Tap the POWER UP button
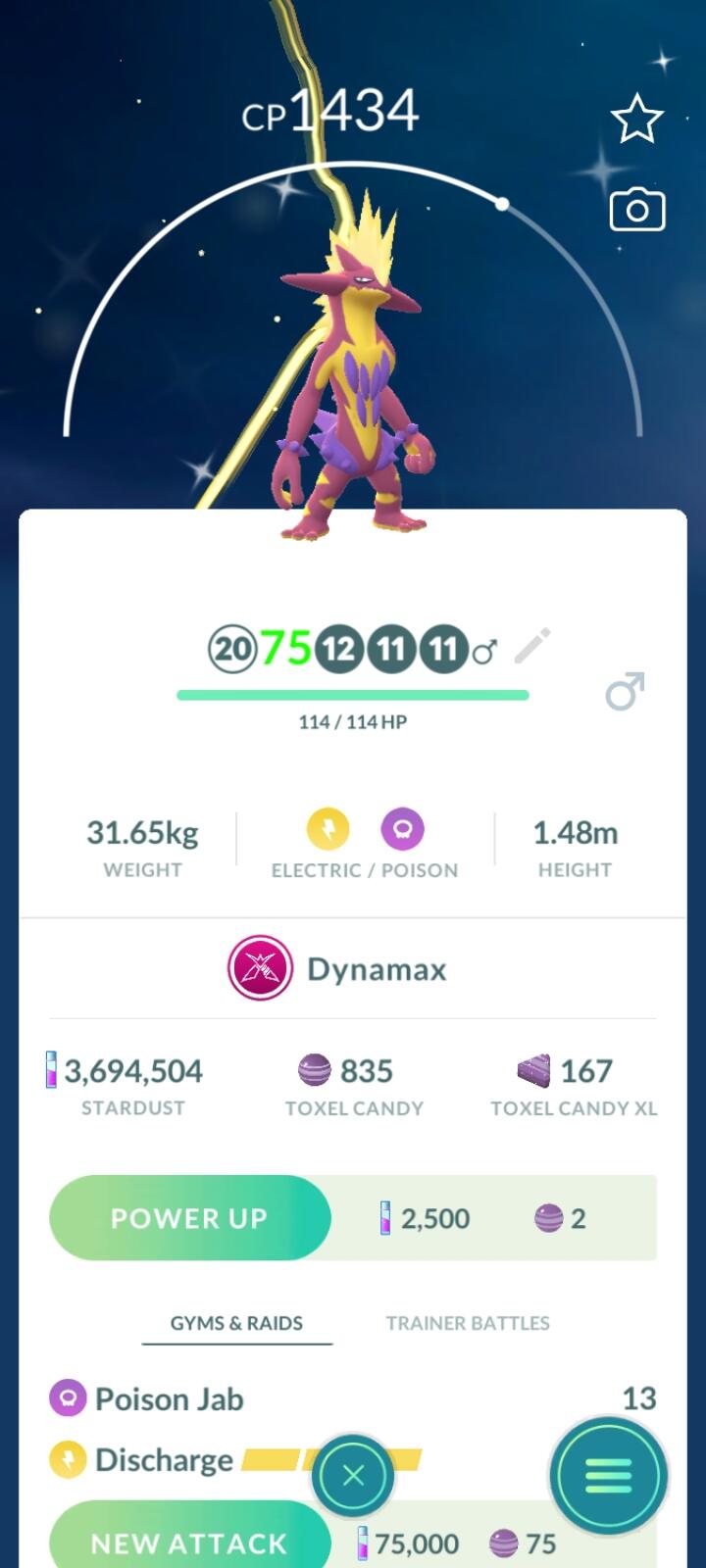706x1568 pixels. coord(189,1218)
